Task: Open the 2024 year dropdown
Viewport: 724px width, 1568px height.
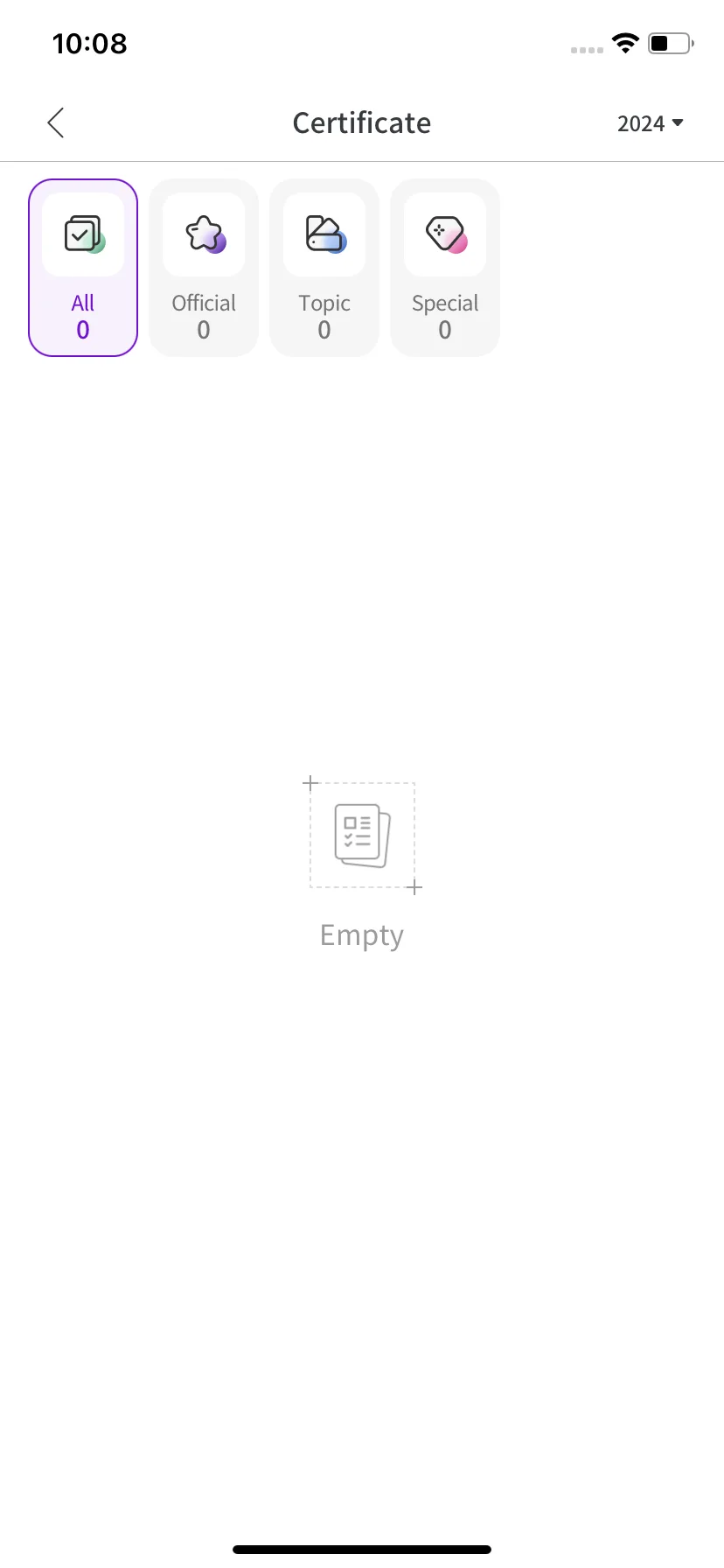Action: [x=650, y=123]
